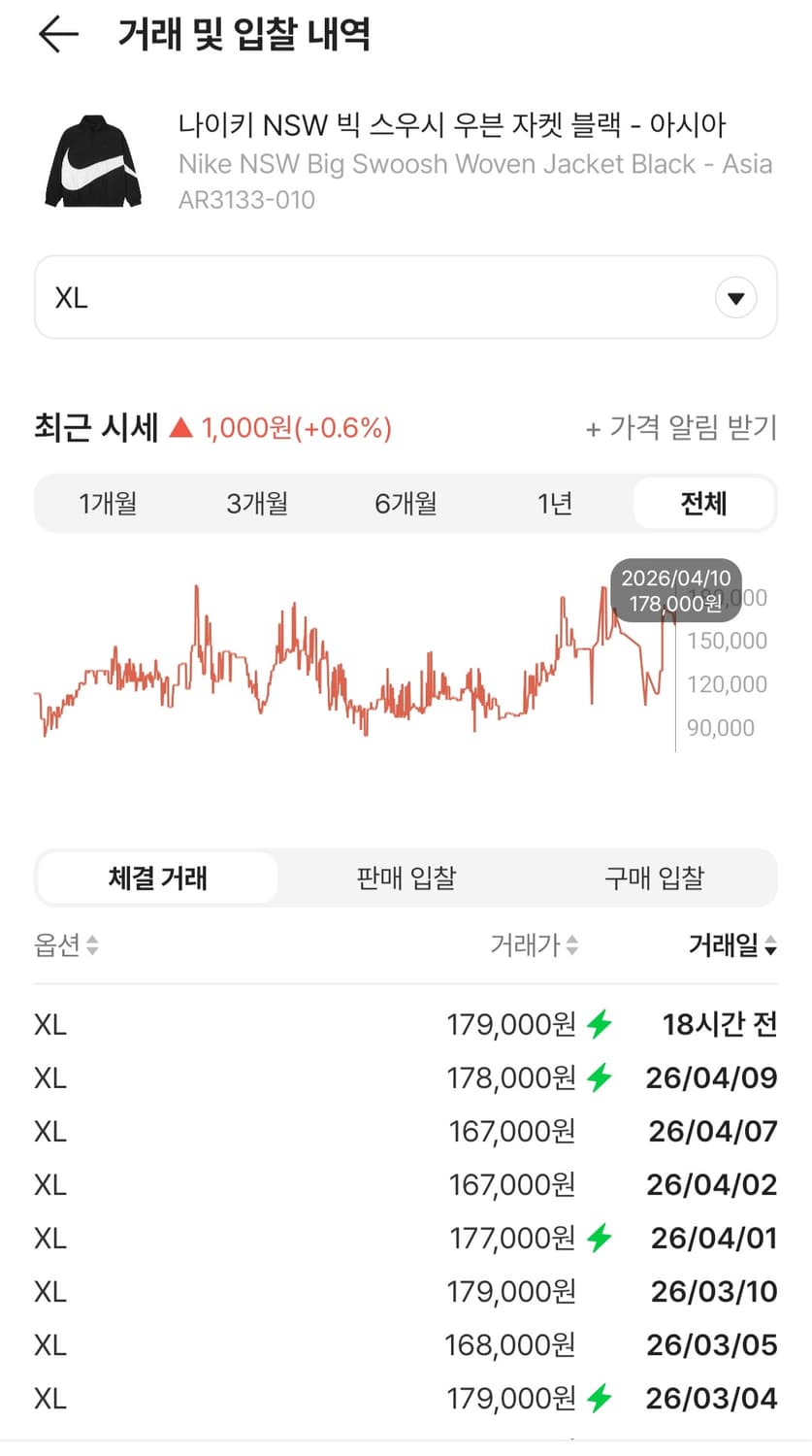The image size is (812, 1456).
Task: Enable the 6개월 price range view
Action: (404, 503)
